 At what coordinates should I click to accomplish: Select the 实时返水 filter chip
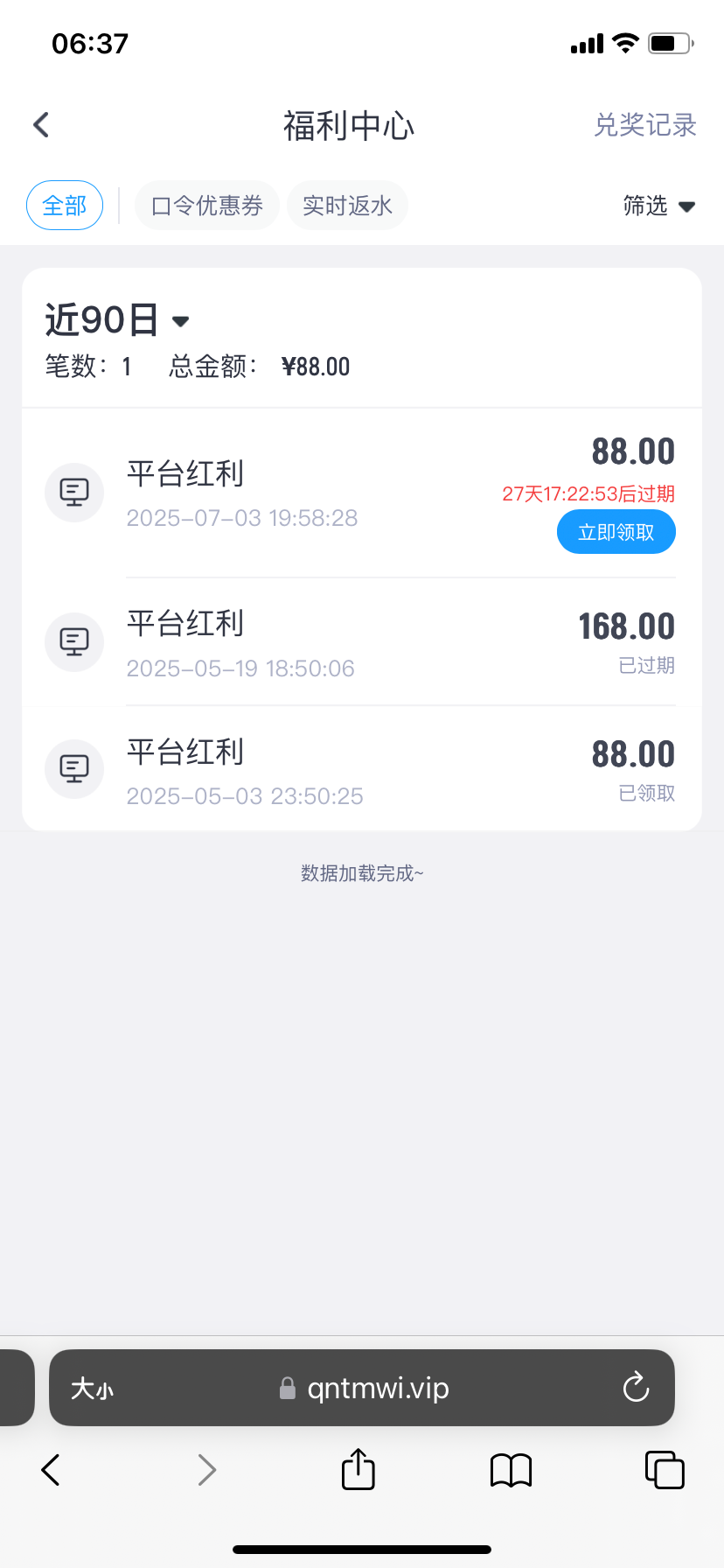point(347,205)
